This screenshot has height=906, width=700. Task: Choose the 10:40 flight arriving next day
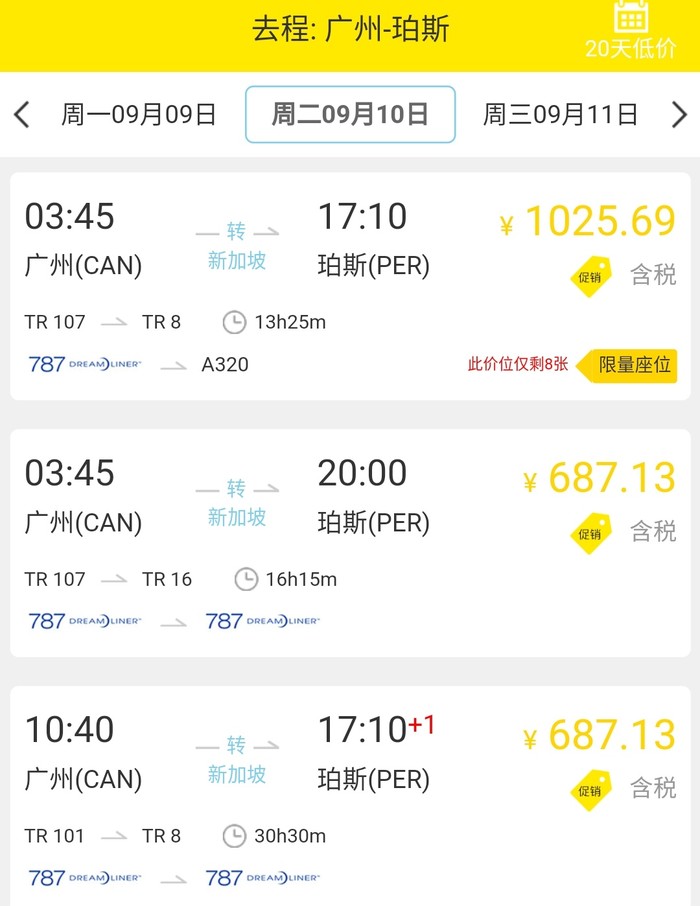pyautogui.click(x=350, y=795)
